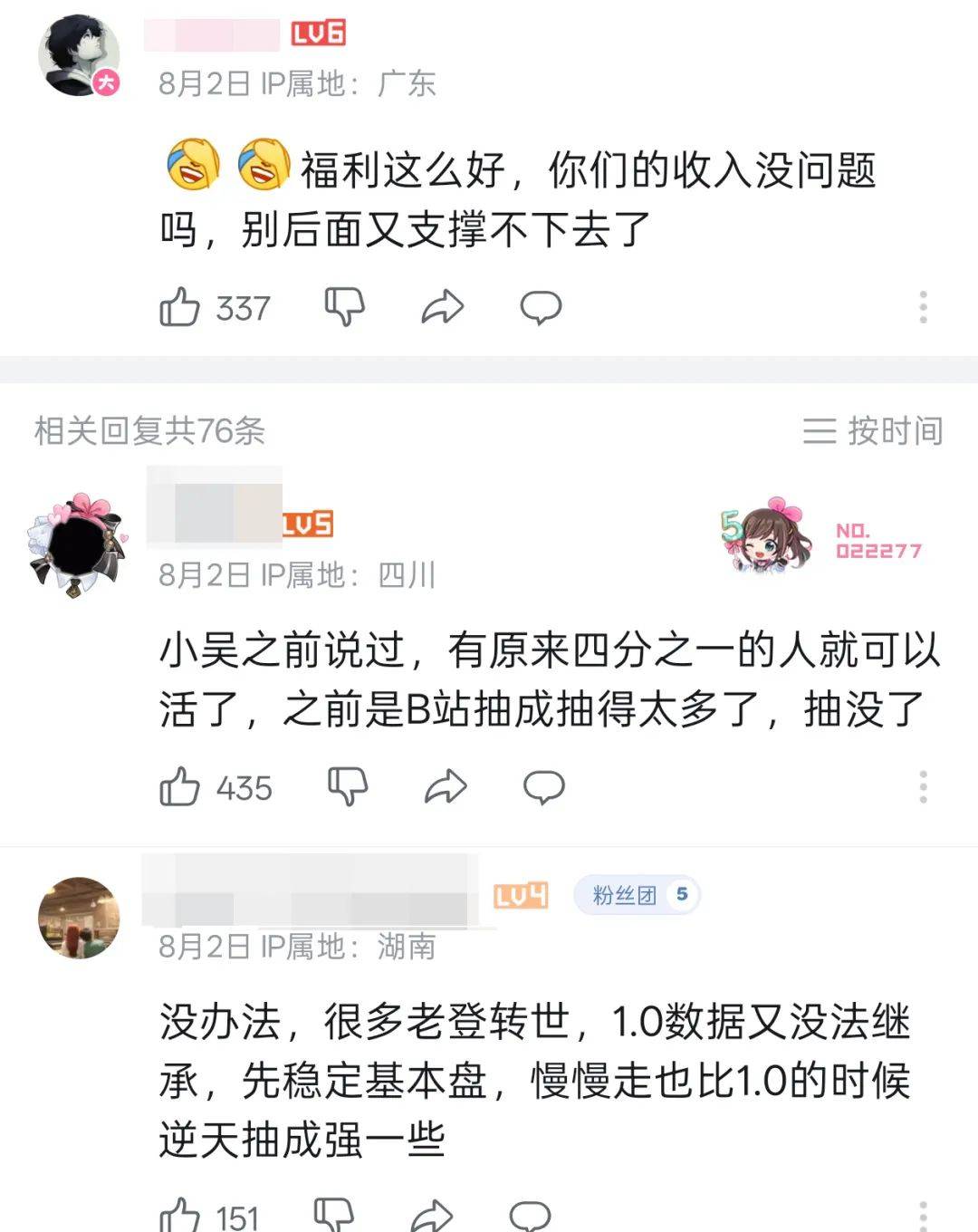Change reply sorting via 按时间

(x=873, y=431)
